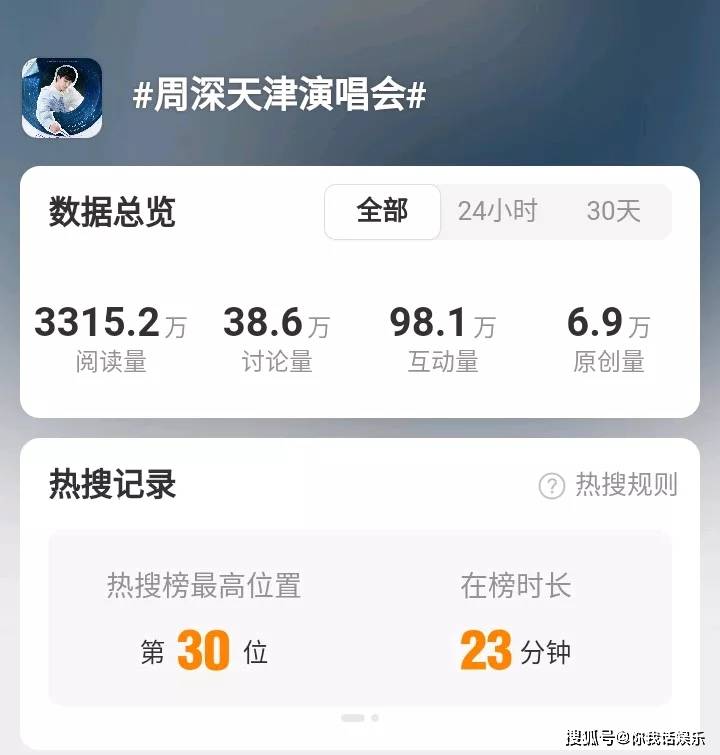Open the #周深天津演唱会# topic avatar
This screenshot has height=755, width=720.
pyautogui.click(x=62, y=97)
